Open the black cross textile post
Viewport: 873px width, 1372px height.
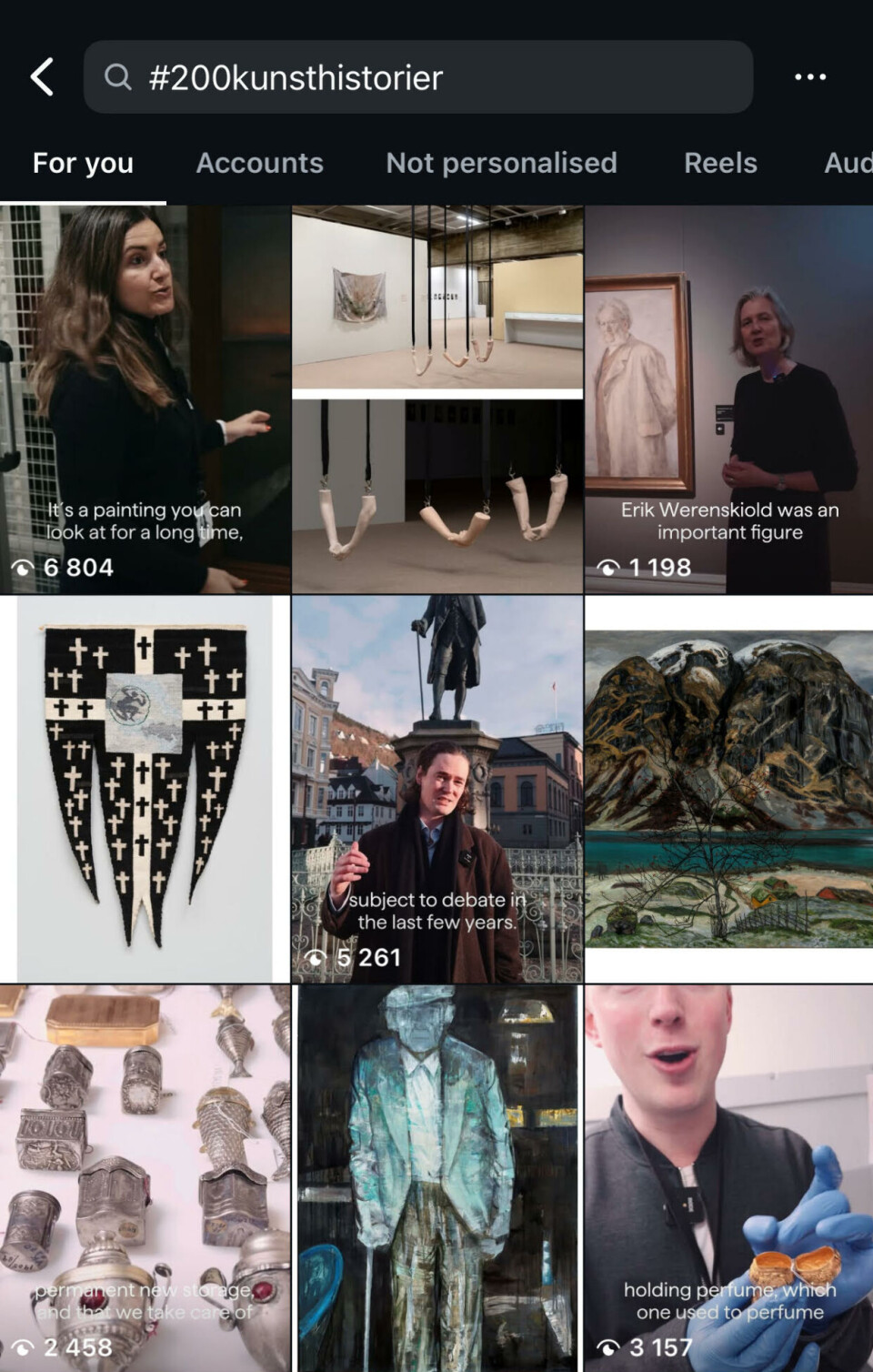(x=145, y=789)
